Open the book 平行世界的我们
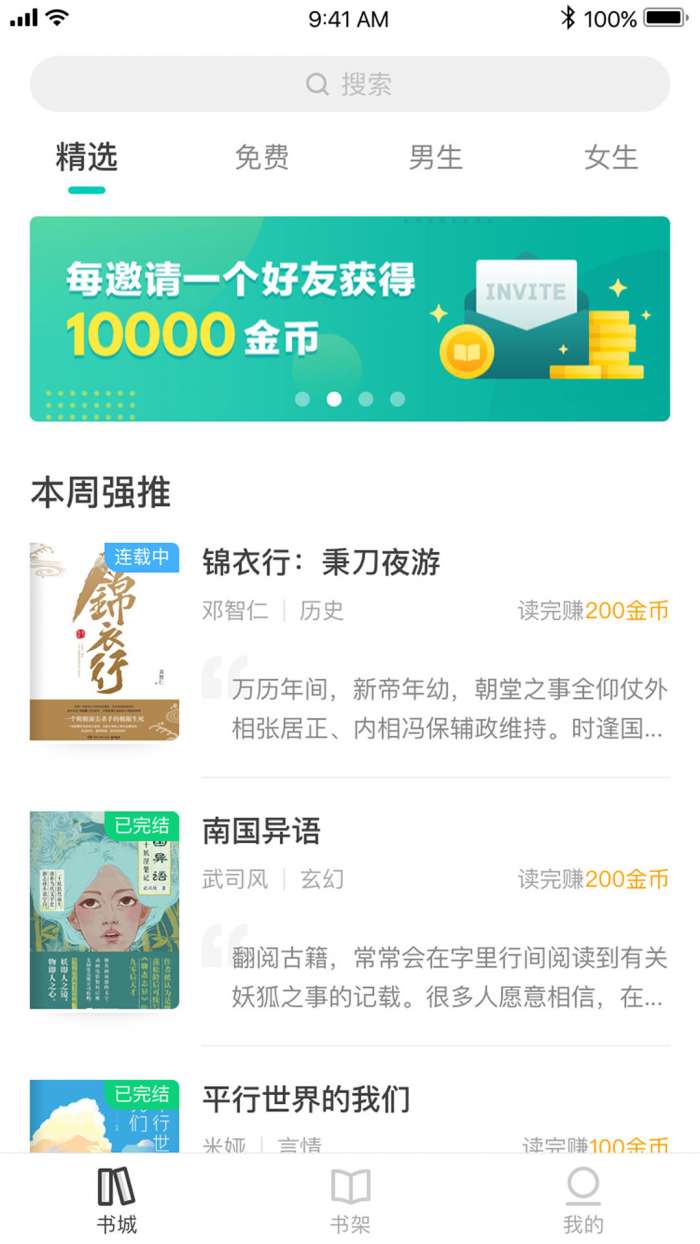700x1244 pixels. coord(306,1099)
